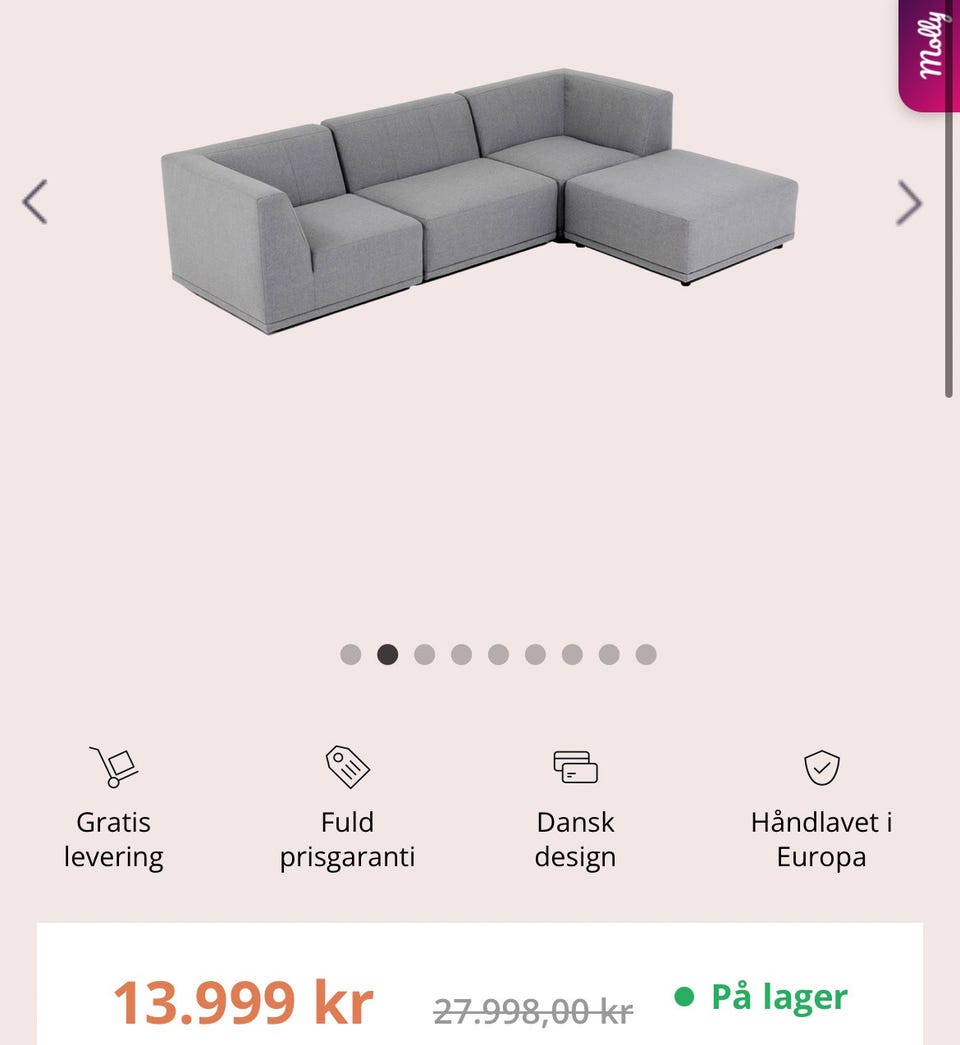Click the Gratis levering label
960x1045 pixels.
click(113, 838)
